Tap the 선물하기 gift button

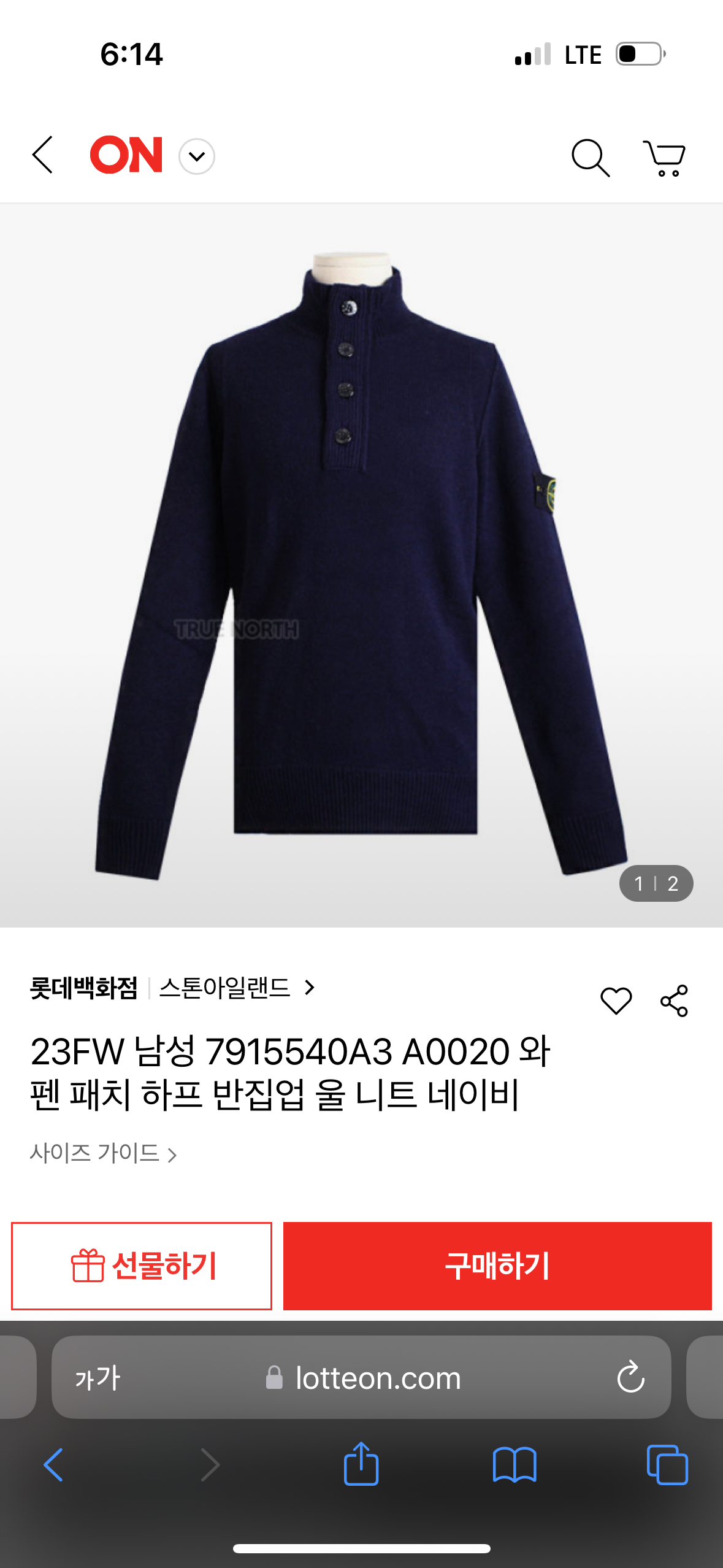[142, 1266]
